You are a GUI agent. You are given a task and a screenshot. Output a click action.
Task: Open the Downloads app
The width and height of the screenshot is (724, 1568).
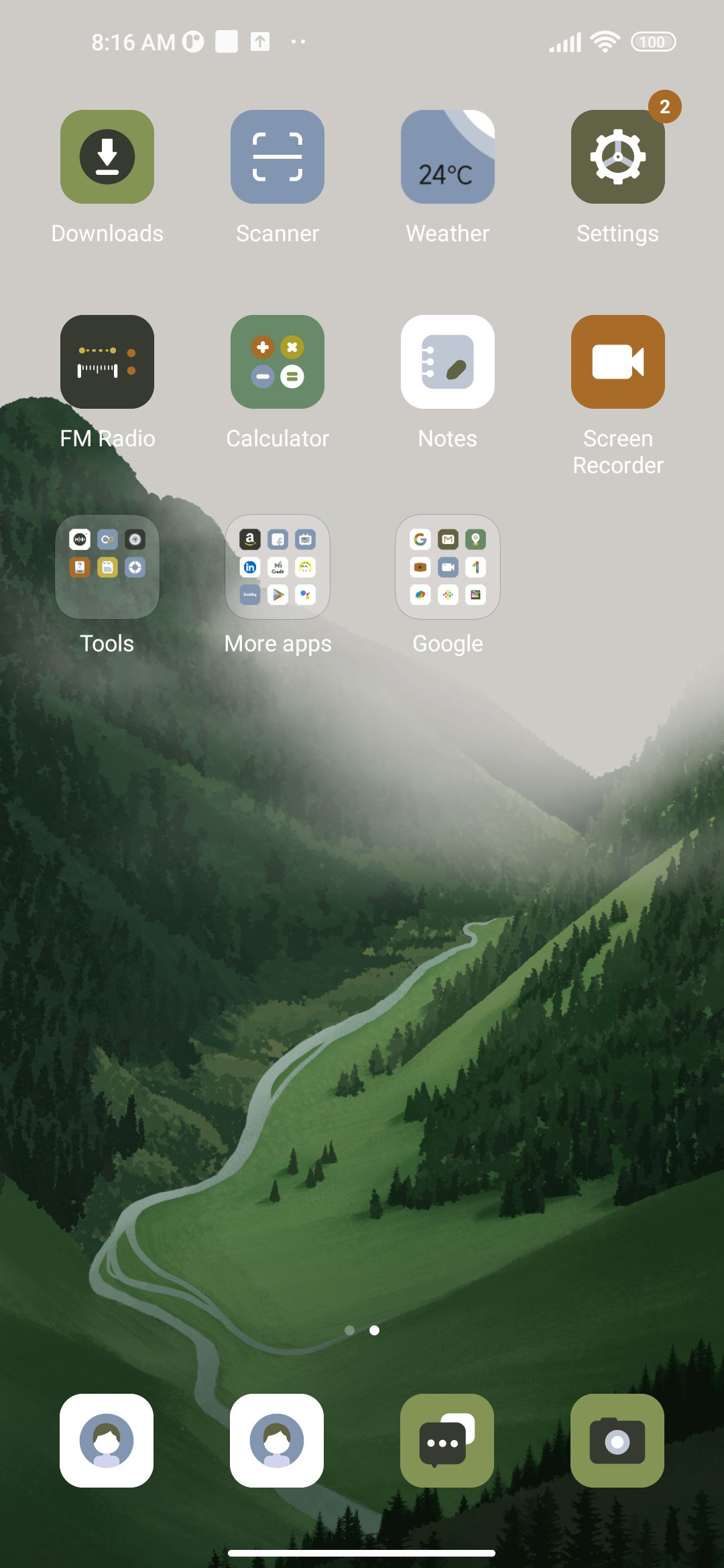click(x=107, y=157)
